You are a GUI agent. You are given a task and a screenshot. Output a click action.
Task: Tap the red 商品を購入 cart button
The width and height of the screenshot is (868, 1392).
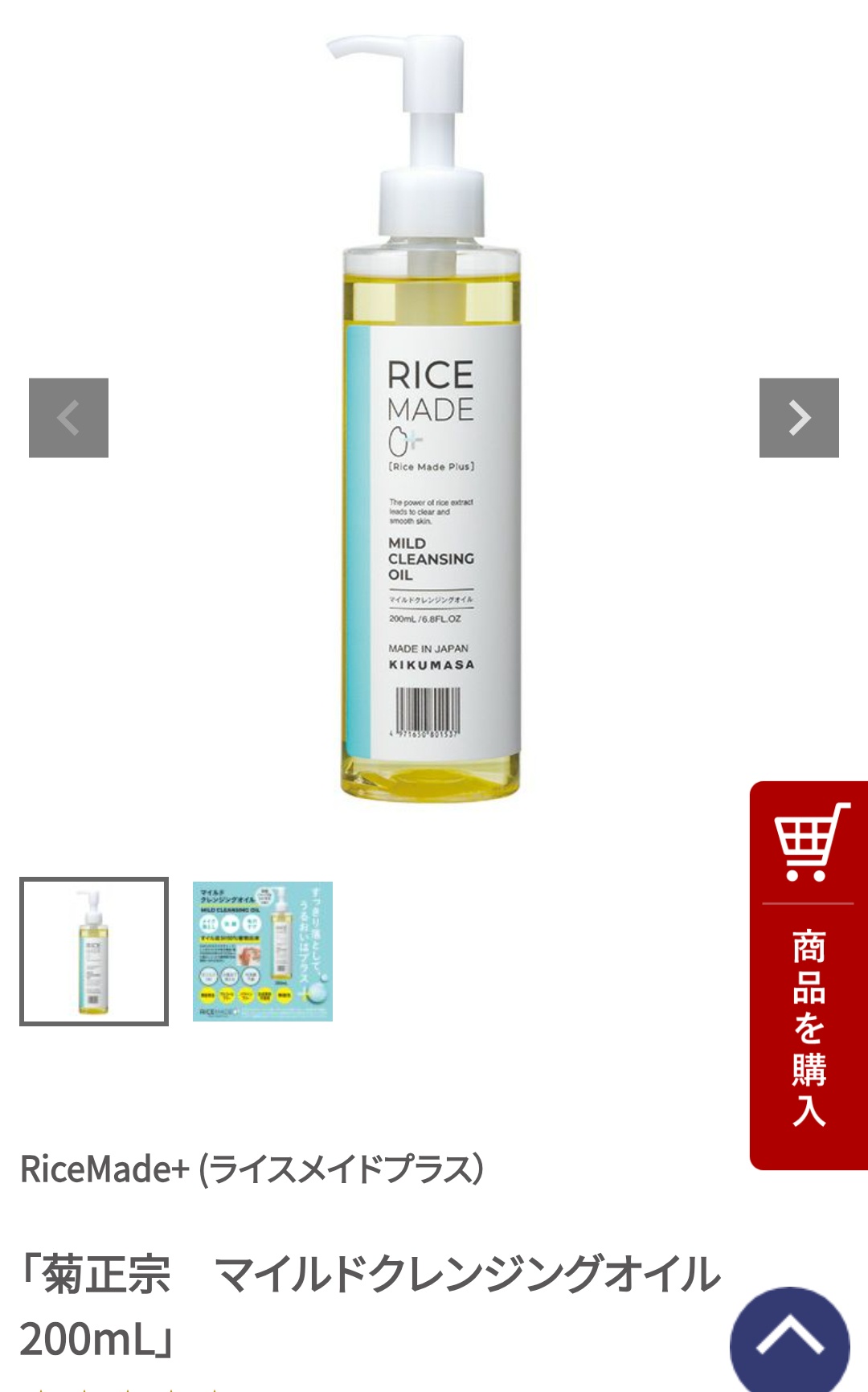809,975
